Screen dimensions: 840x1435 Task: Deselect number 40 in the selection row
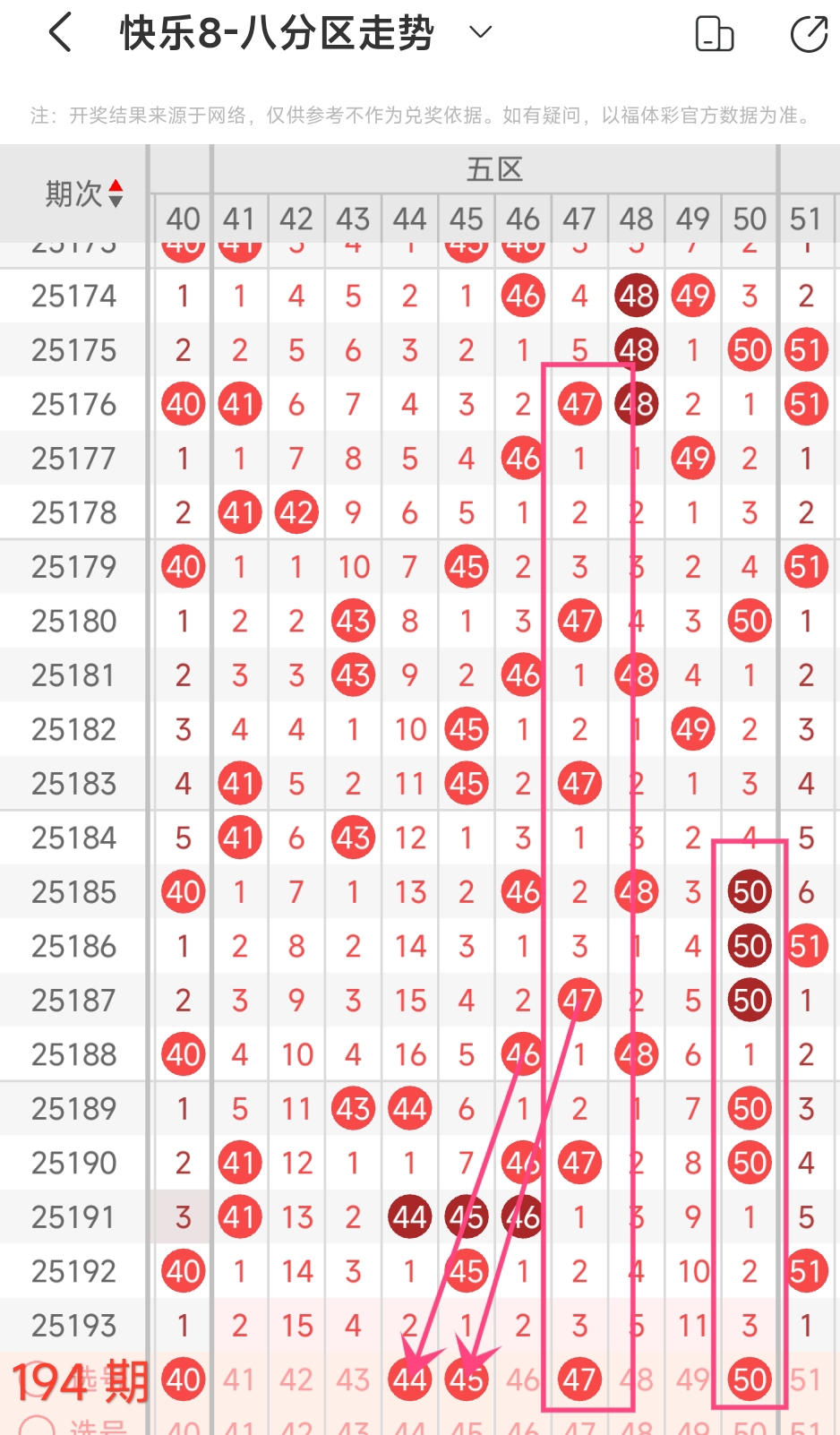click(184, 1379)
